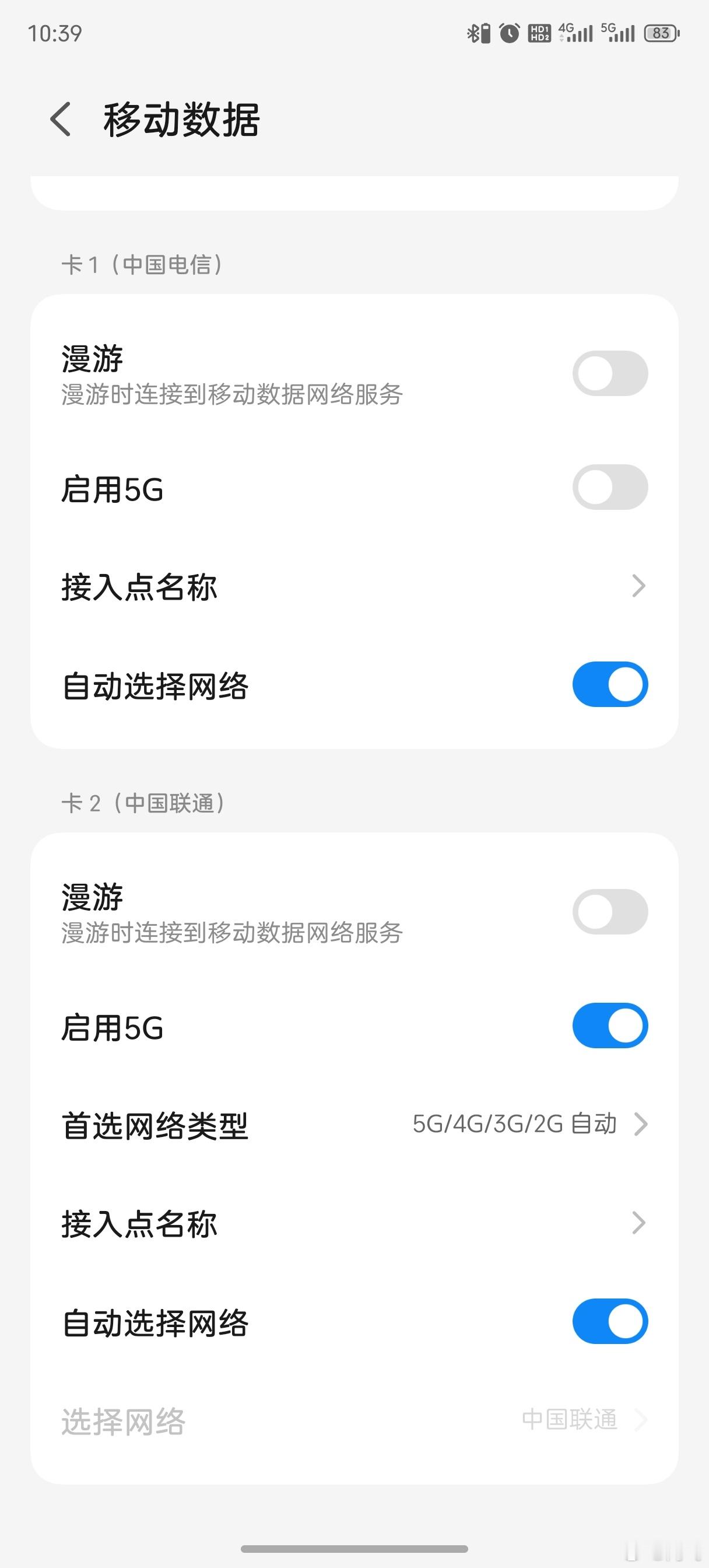Turn on 启用5G for 卡1 中国电信
709x1568 pixels.
pyautogui.click(x=610, y=487)
